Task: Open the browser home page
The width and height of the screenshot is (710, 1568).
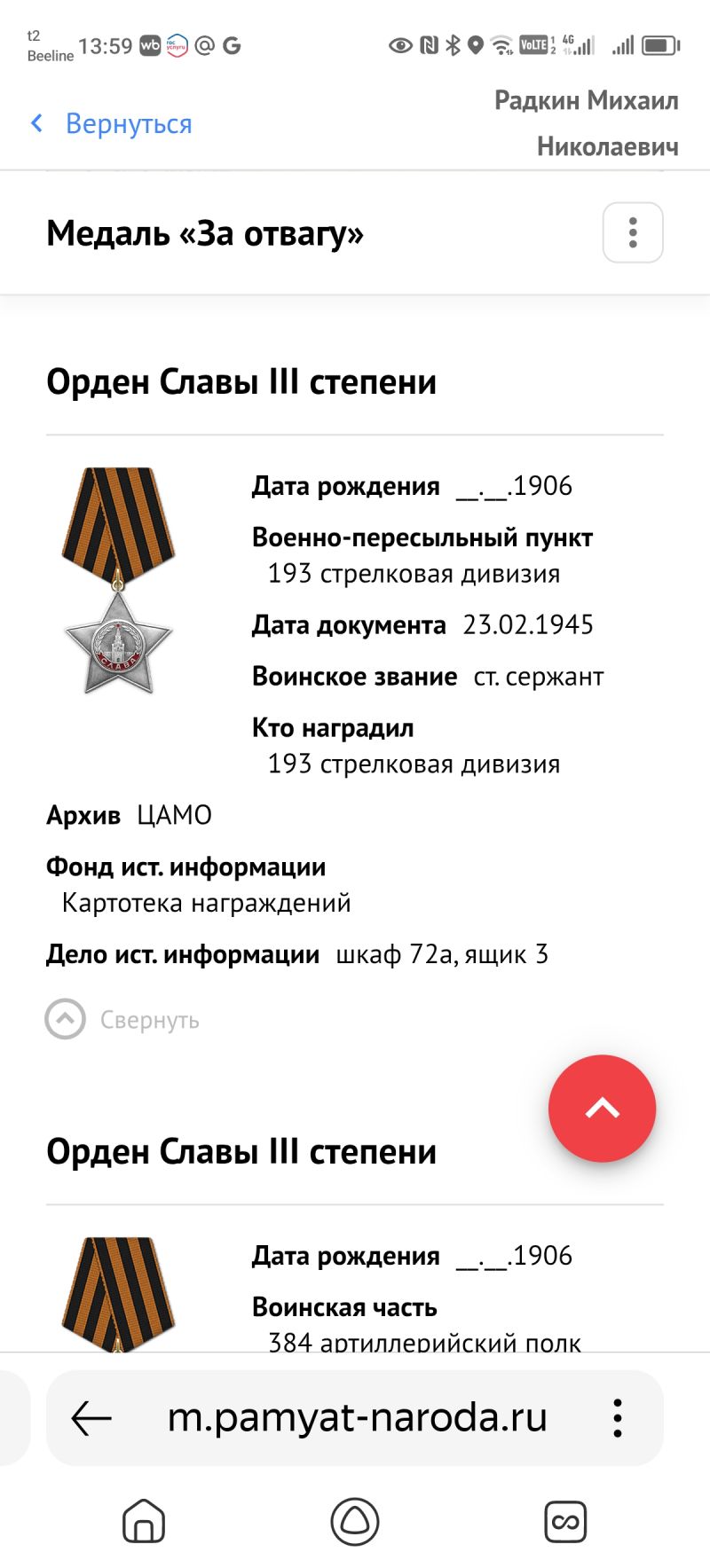Action: click(x=144, y=1522)
